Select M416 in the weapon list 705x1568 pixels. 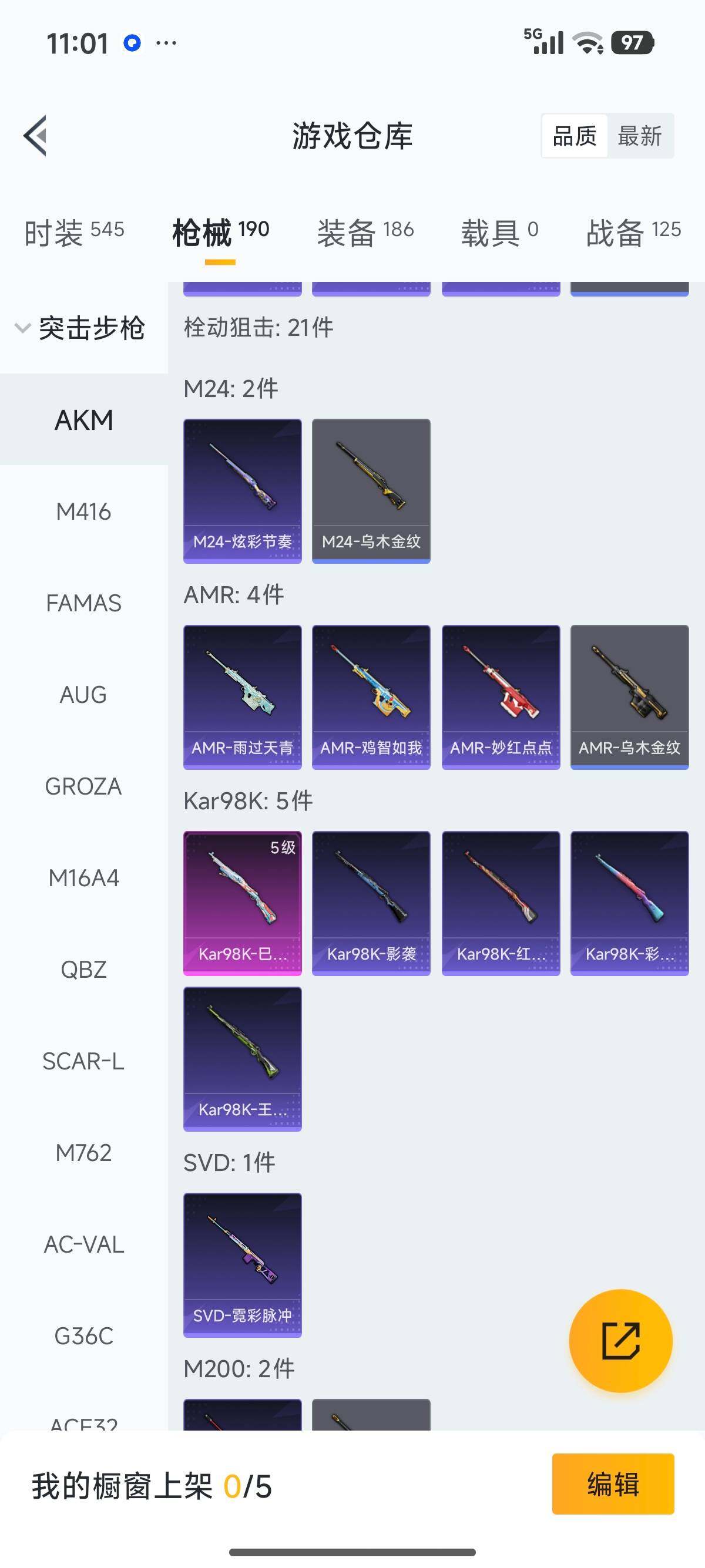click(x=83, y=512)
